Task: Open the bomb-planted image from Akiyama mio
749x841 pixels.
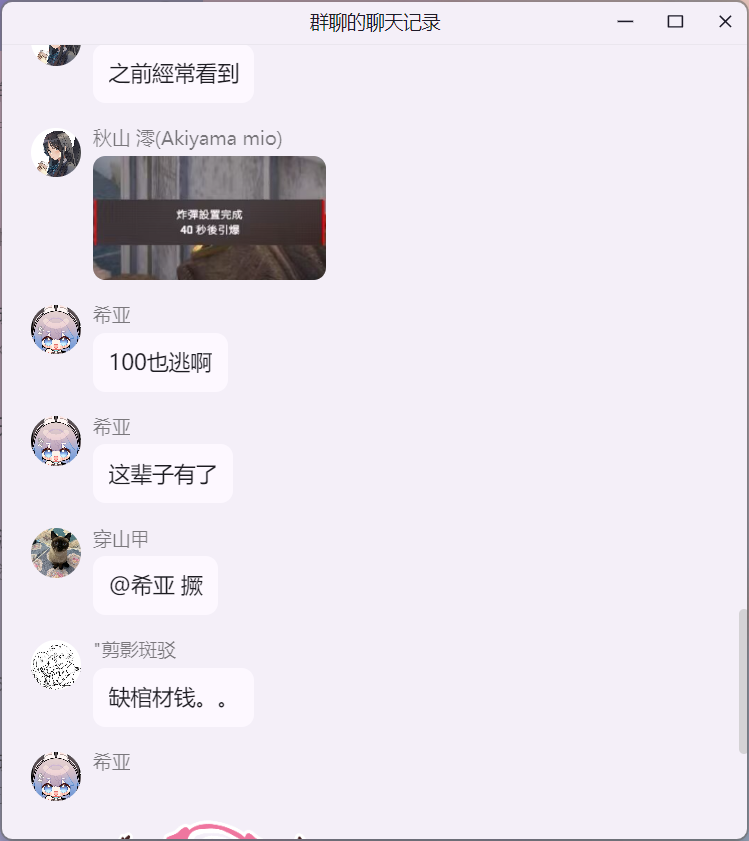Action: click(209, 218)
